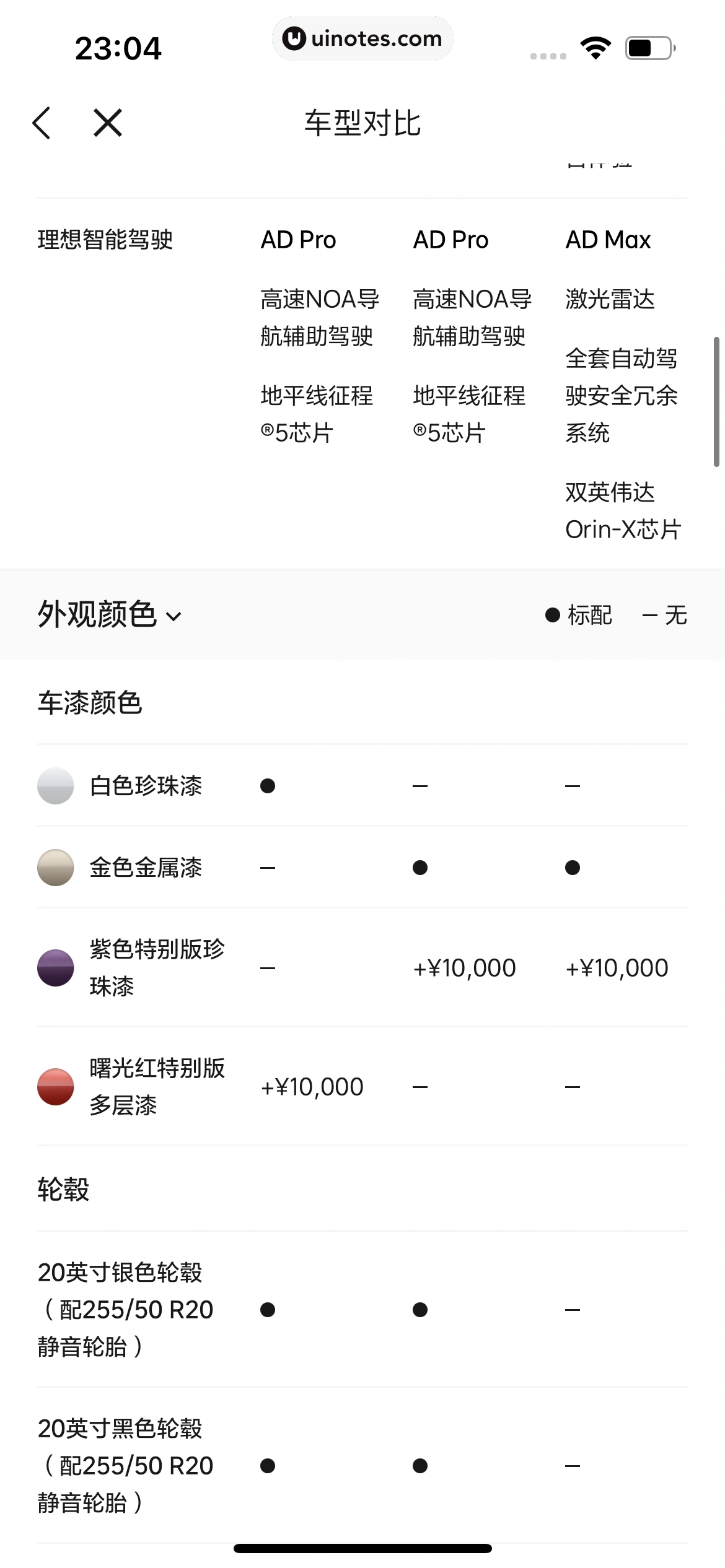Click the 金色金属漆 gold paint circle icon

click(x=55, y=868)
